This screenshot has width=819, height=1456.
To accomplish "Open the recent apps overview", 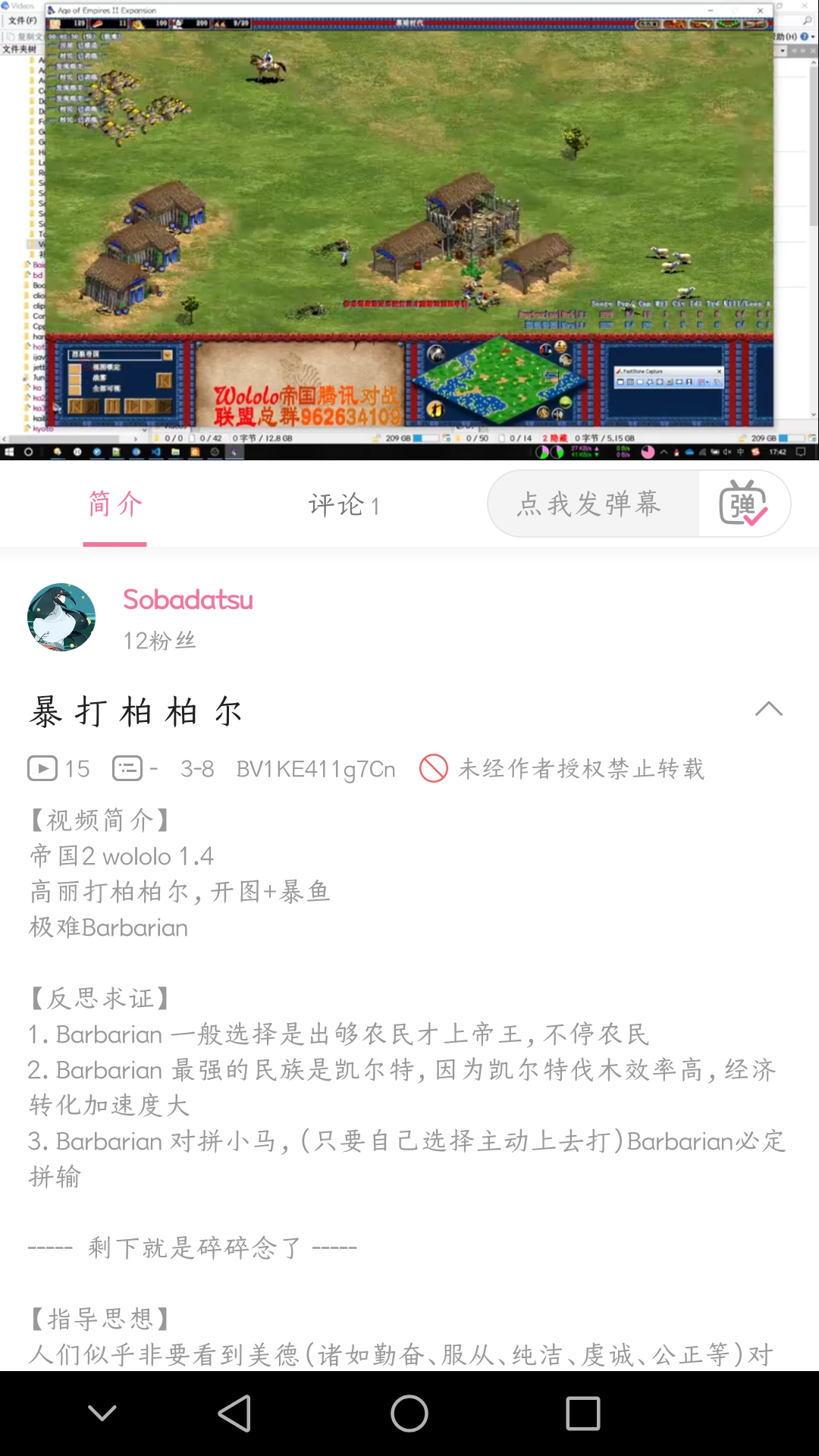I will pyautogui.click(x=583, y=1414).
